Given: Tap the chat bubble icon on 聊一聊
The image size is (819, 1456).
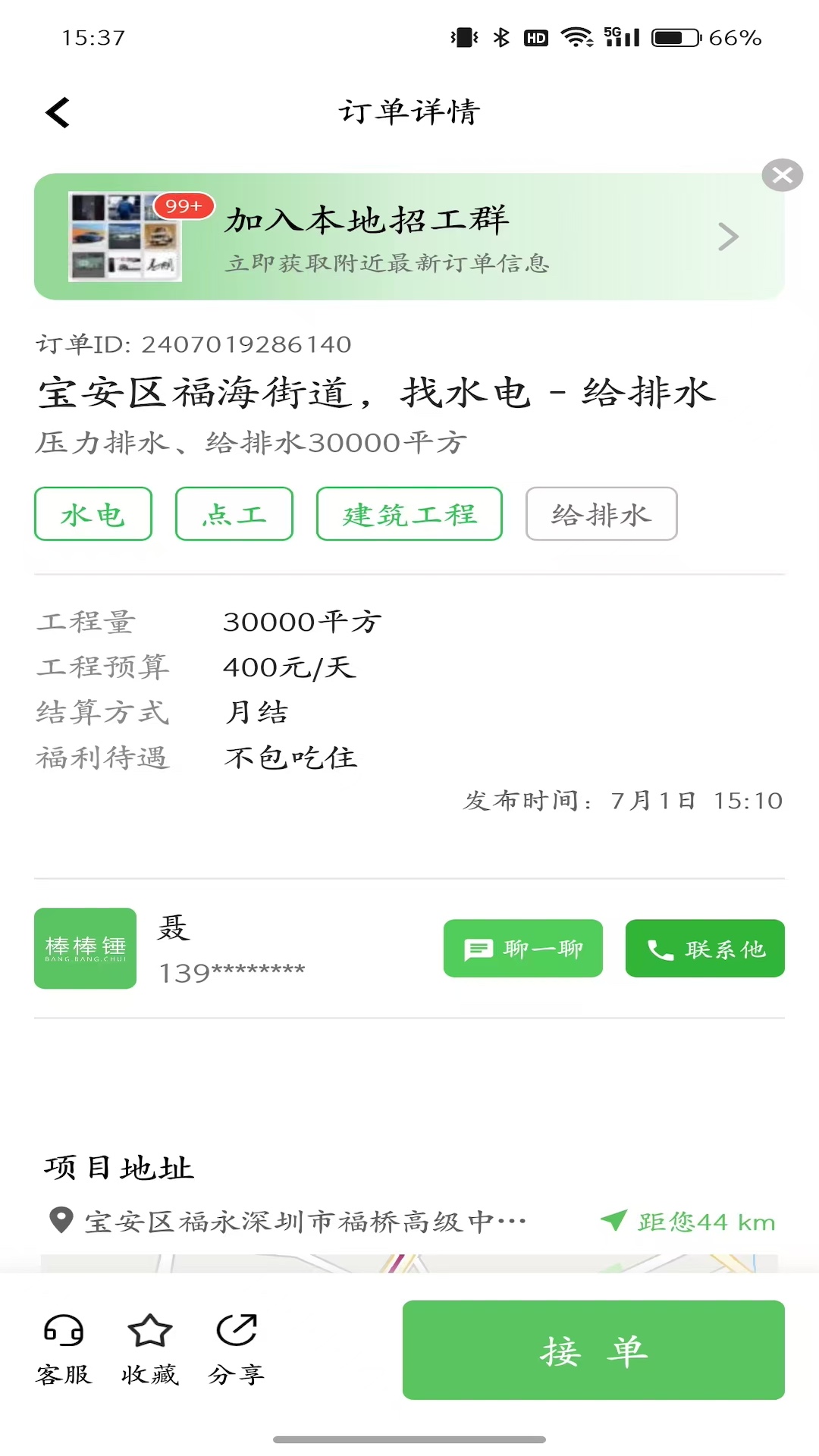Looking at the screenshot, I should 478,948.
